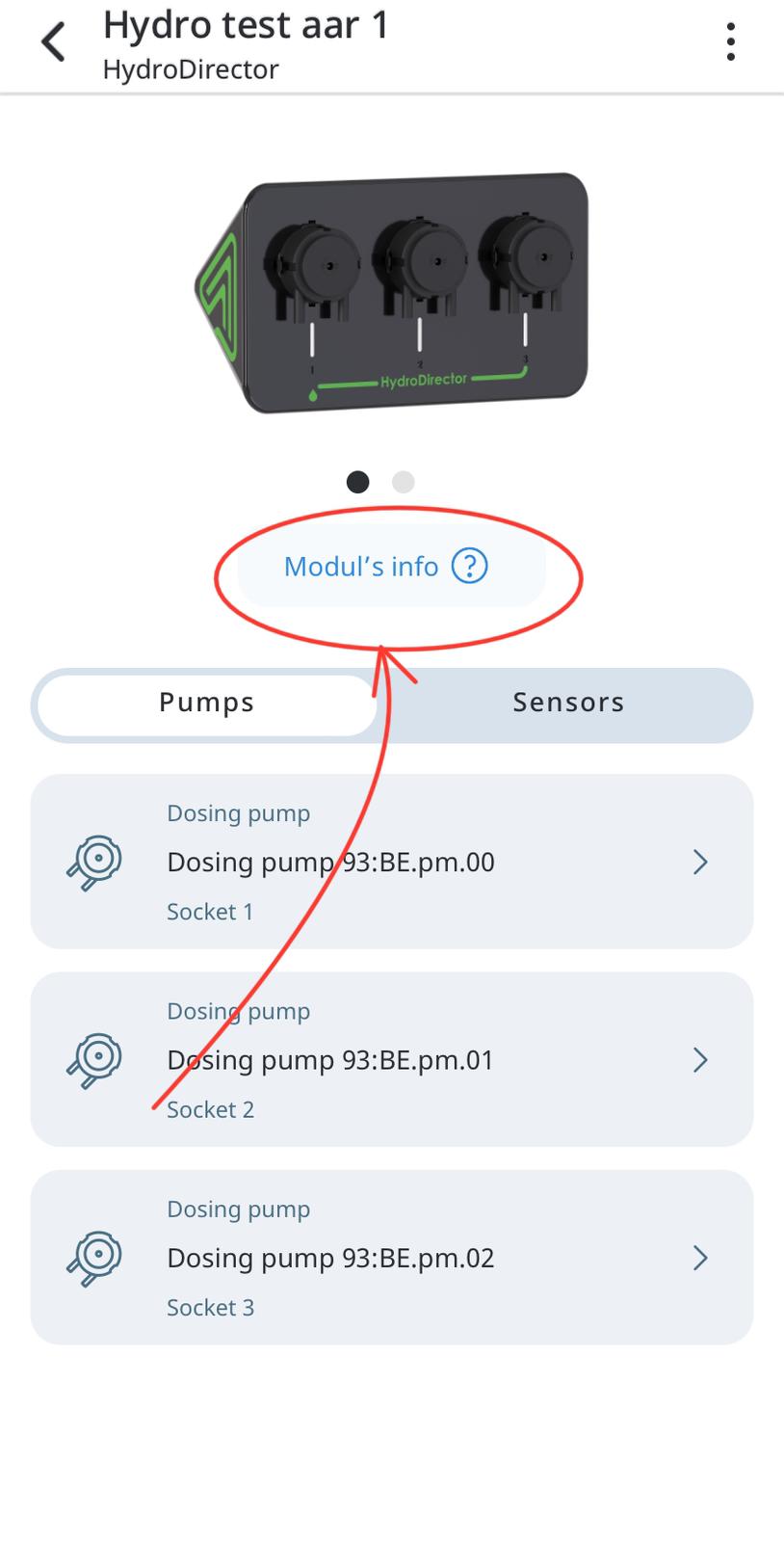Select the Pumps tab
Screen dimensions: 784x1542
click(x=207, y=703)
